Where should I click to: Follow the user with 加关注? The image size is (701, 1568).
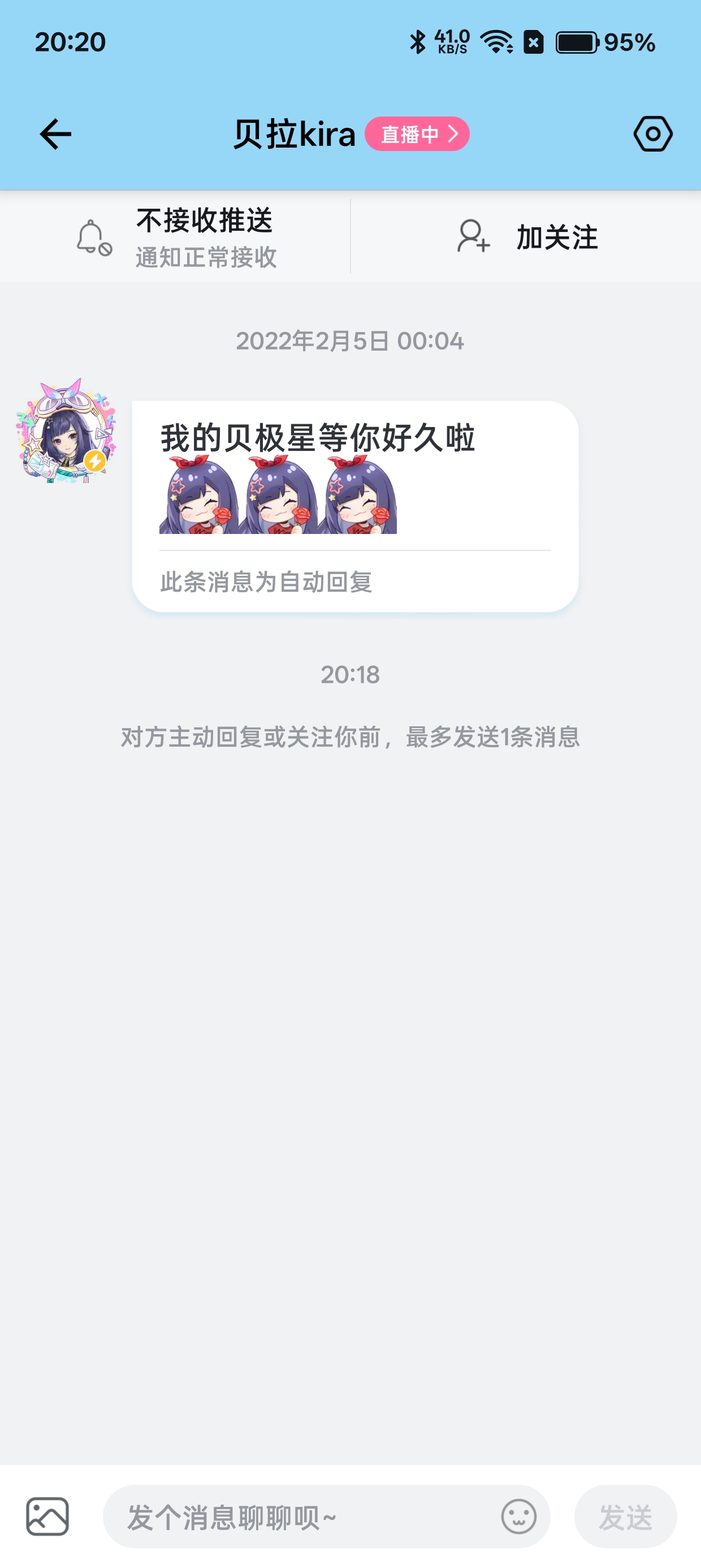pos(527,237)
